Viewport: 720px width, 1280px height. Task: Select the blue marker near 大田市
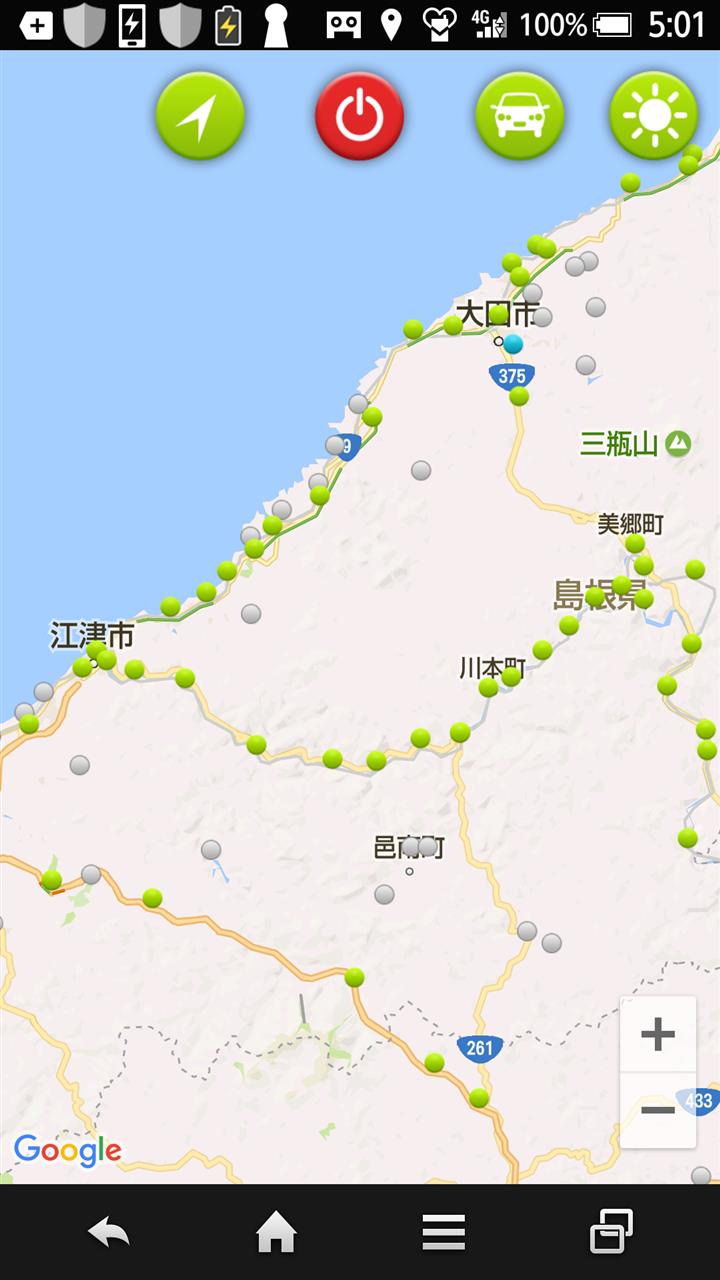point(513,344)
